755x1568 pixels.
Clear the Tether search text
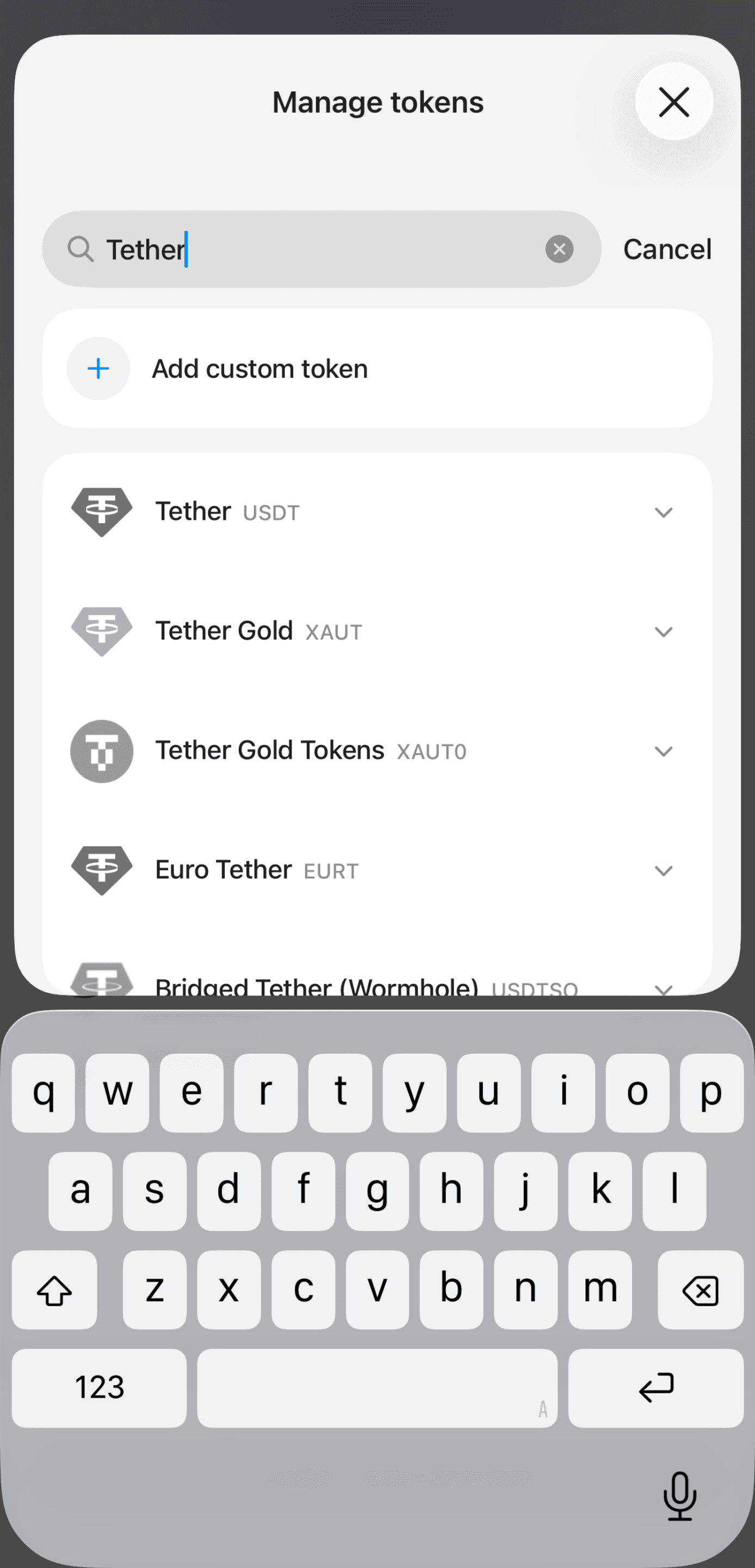point(559,249)
